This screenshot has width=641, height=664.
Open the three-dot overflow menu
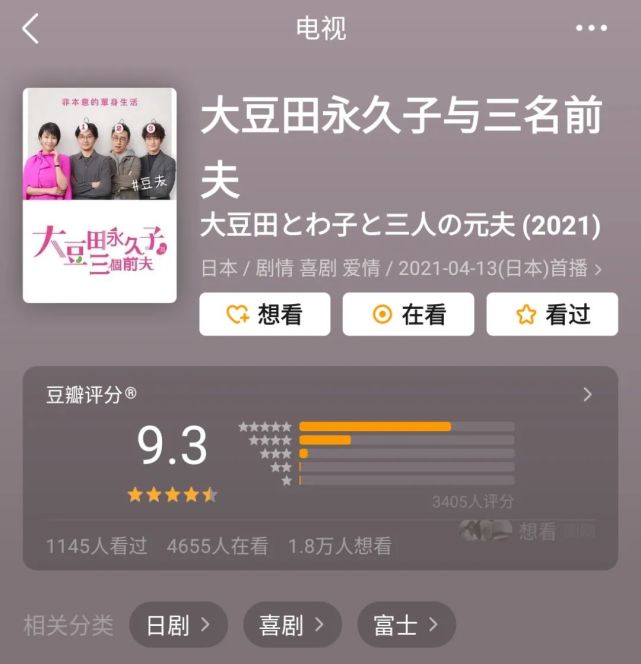[x=592, y=28]
